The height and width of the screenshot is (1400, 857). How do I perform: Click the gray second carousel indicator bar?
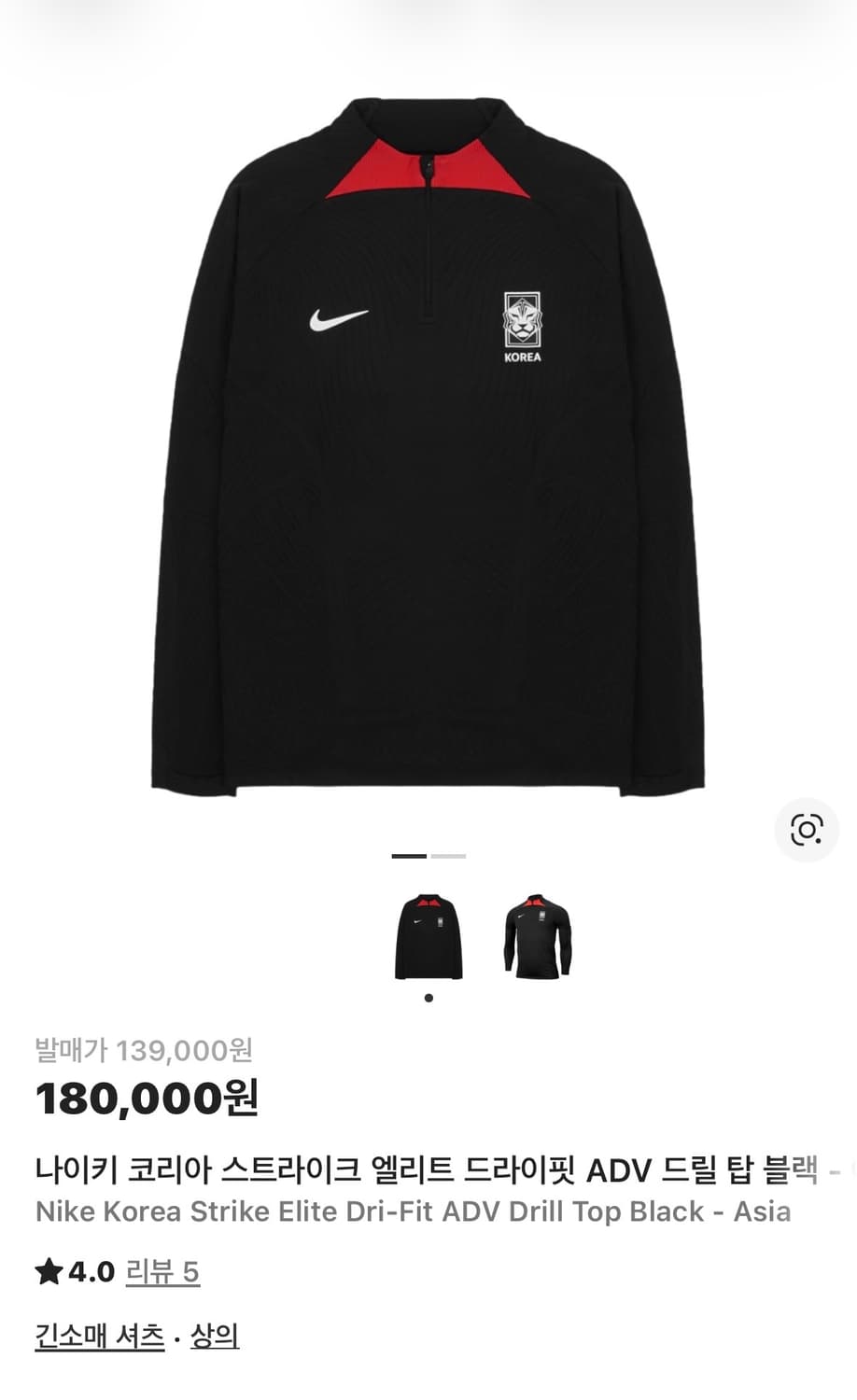point(448,855)
